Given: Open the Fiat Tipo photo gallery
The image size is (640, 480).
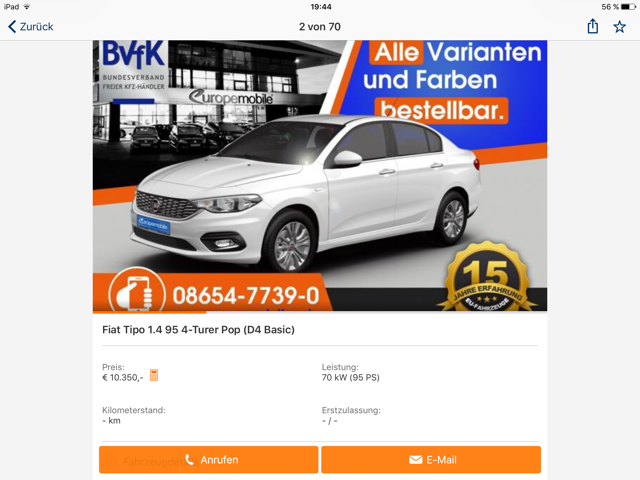Looking at the screenshot, I should pyautogui.click(x=320, y=175).
